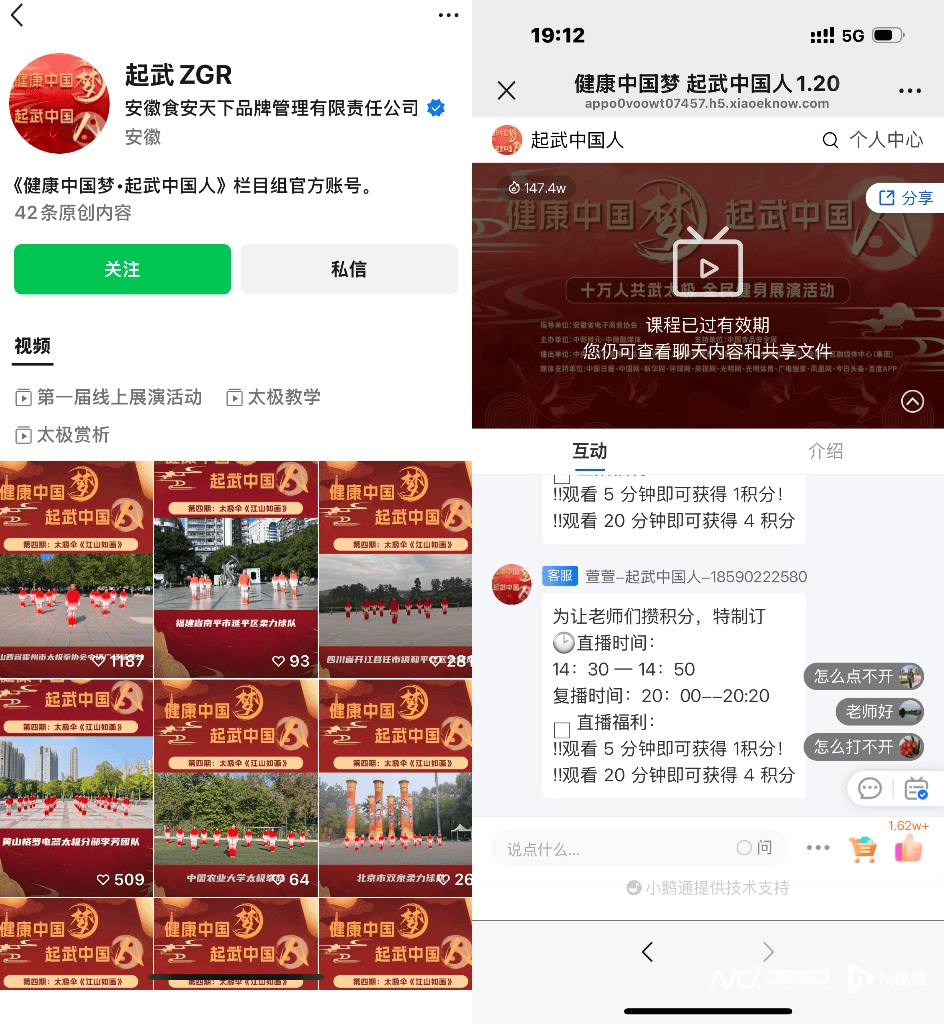This screenshot has width=944, height=1024.
Task: Switch to the 介绍 tab
Action: click(x=825, y=451)
